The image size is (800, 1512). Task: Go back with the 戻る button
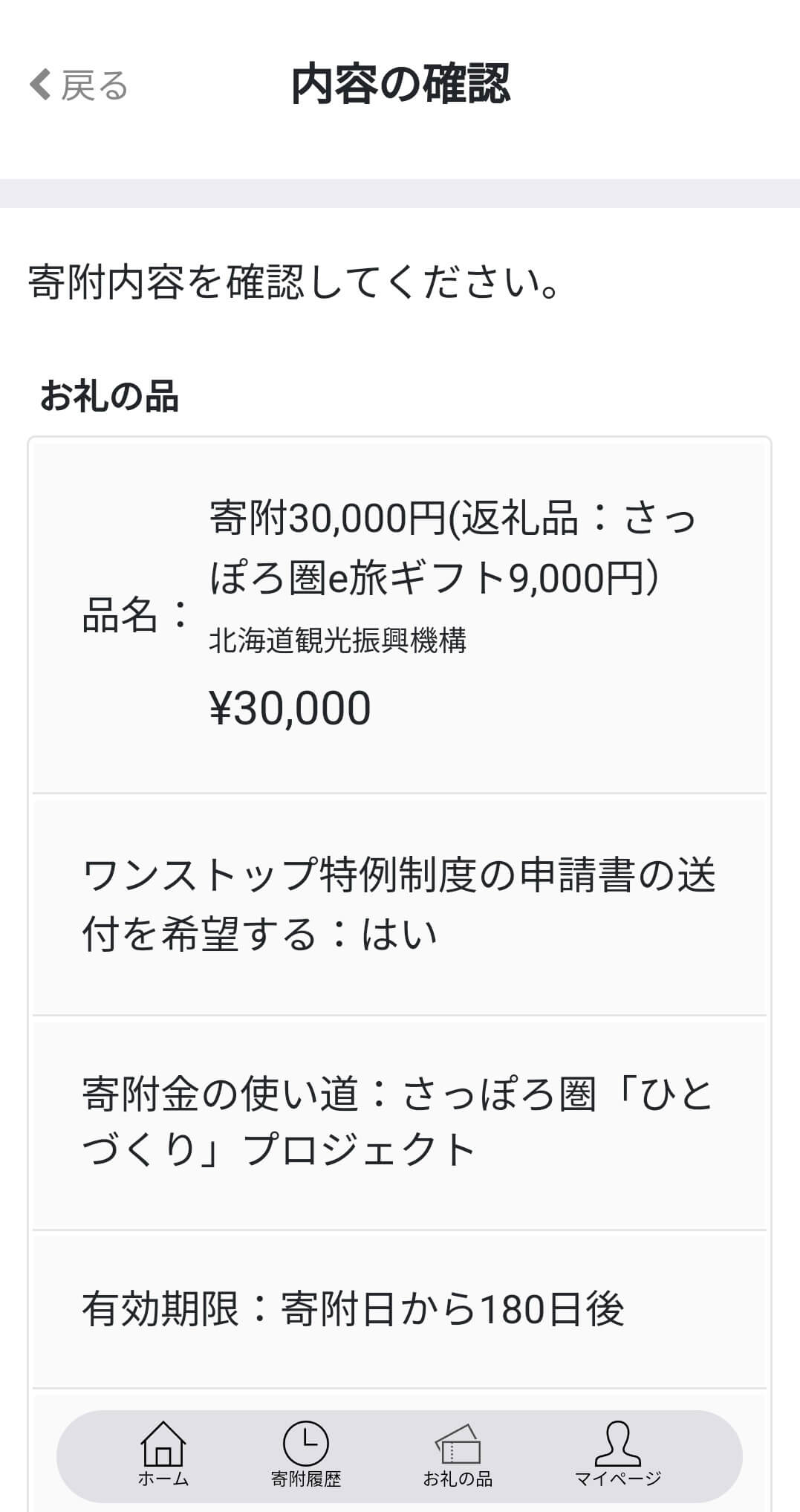(79, 85)
